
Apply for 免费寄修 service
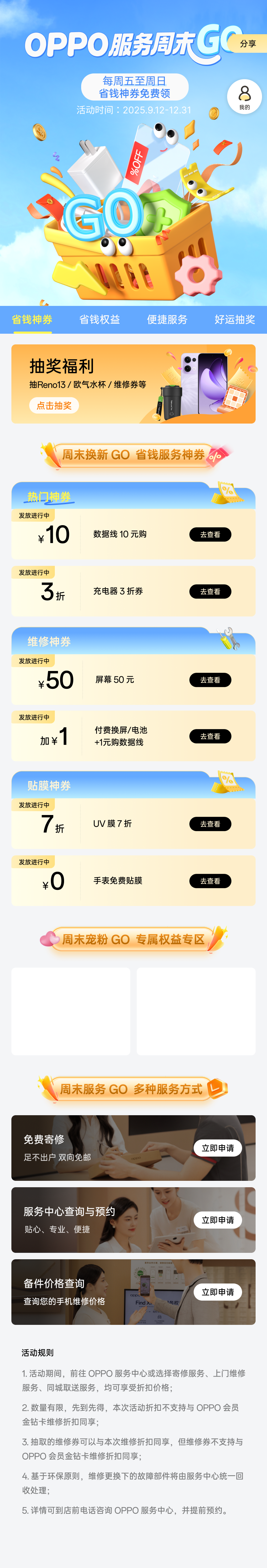[217, 1148]
